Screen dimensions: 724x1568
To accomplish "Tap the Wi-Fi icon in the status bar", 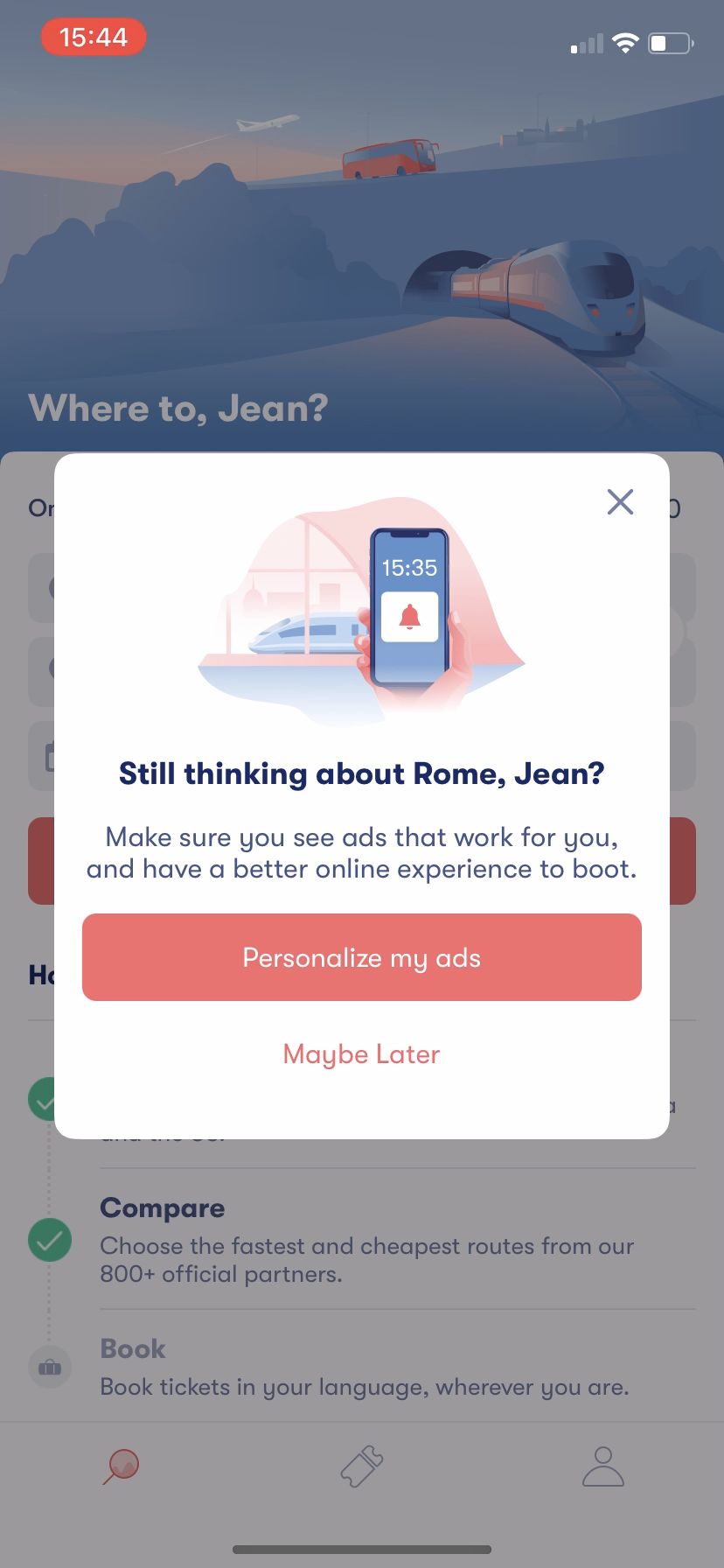I will 626,42.
